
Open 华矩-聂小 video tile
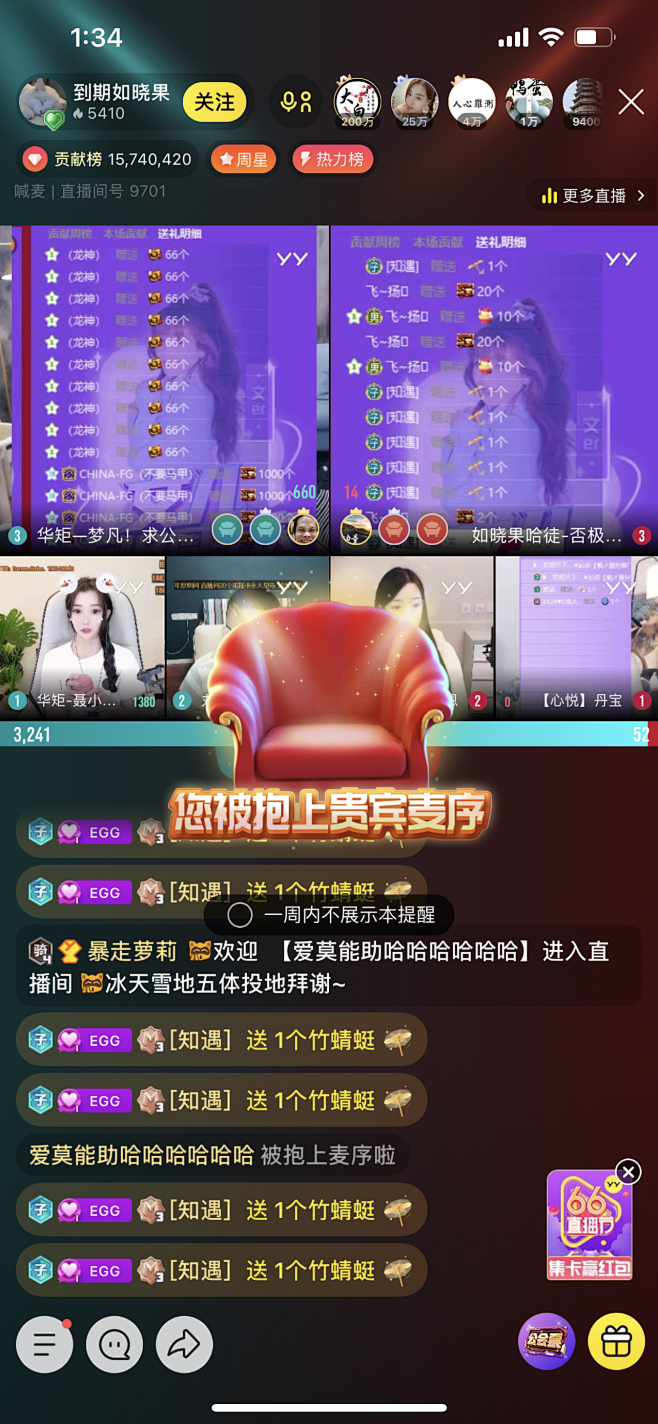[x=82, y=637]
